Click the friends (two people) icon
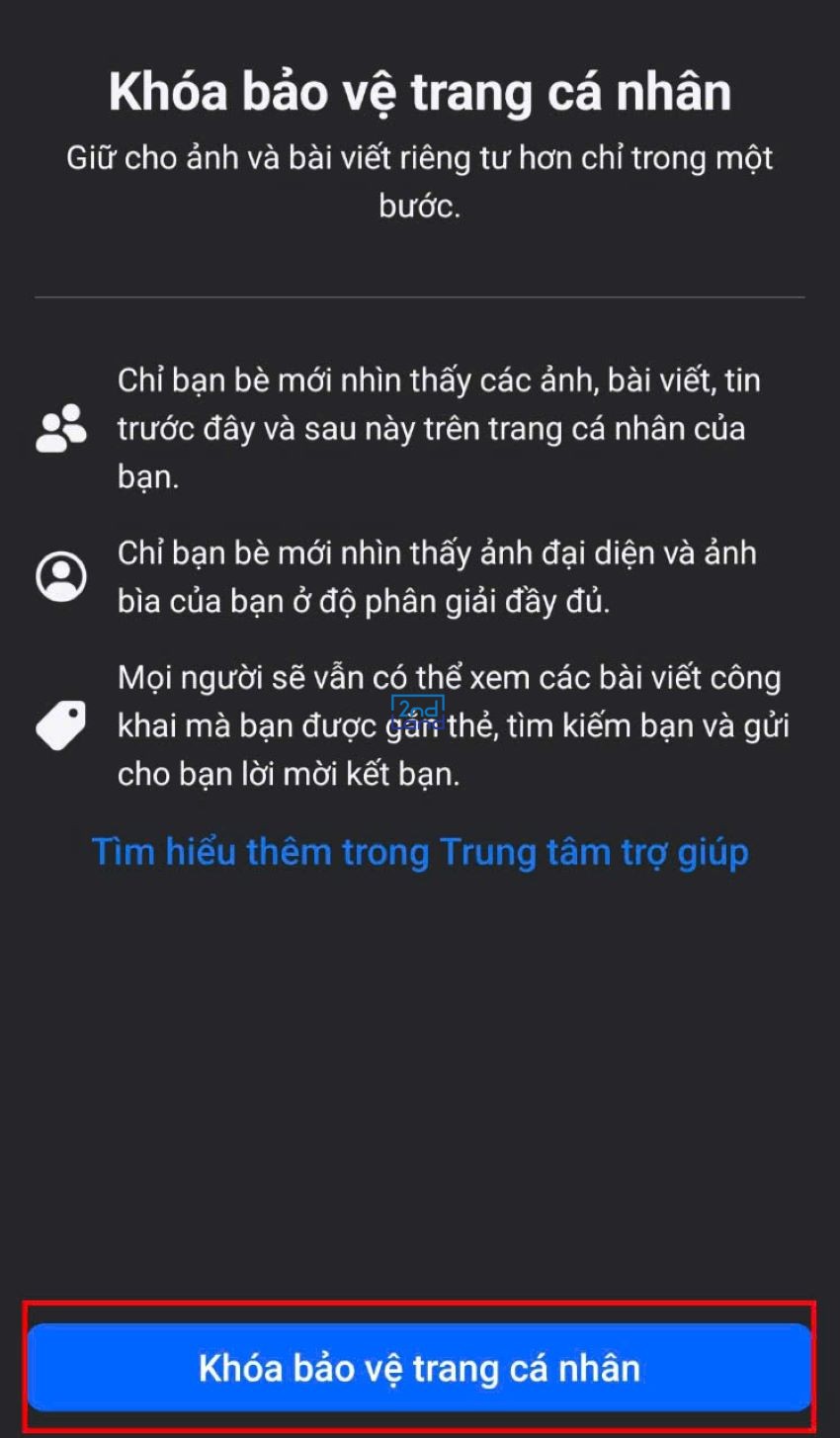The image size is (840, 1438). [59, 429]
